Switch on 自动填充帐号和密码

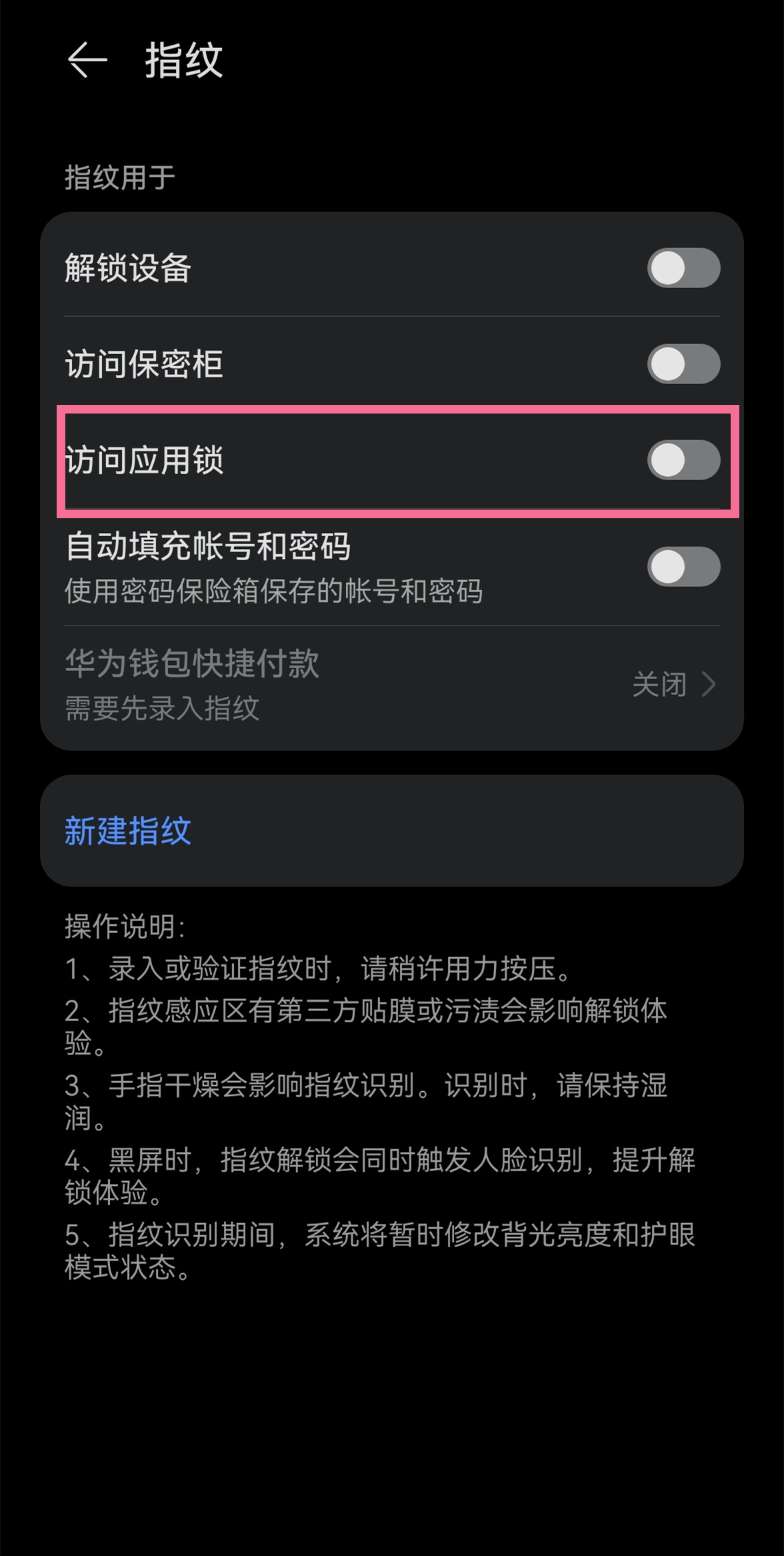point(683,567)
